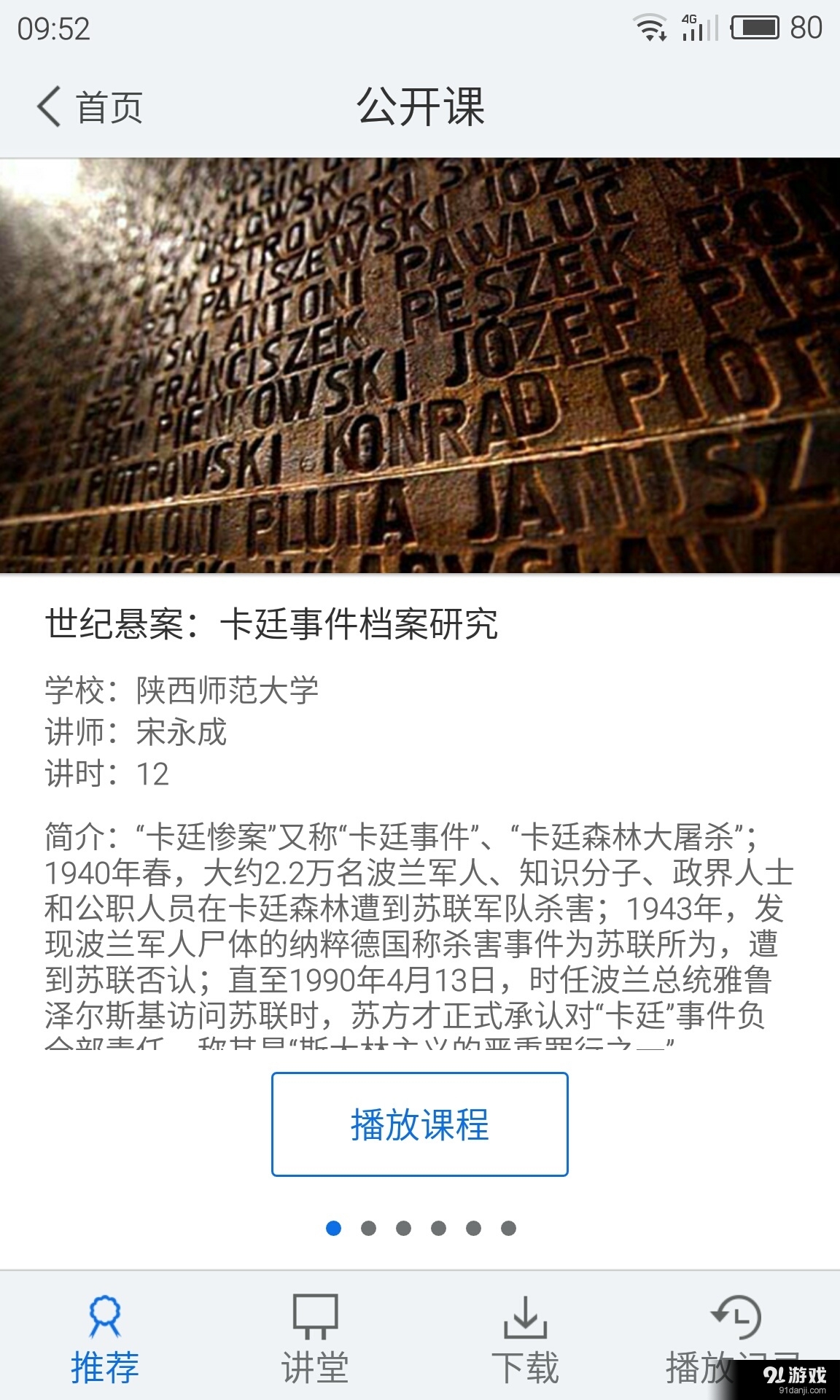Viewport: 840px width, 1400px height.
Task: Go back to 首页
Action: [x=89, y=107]
